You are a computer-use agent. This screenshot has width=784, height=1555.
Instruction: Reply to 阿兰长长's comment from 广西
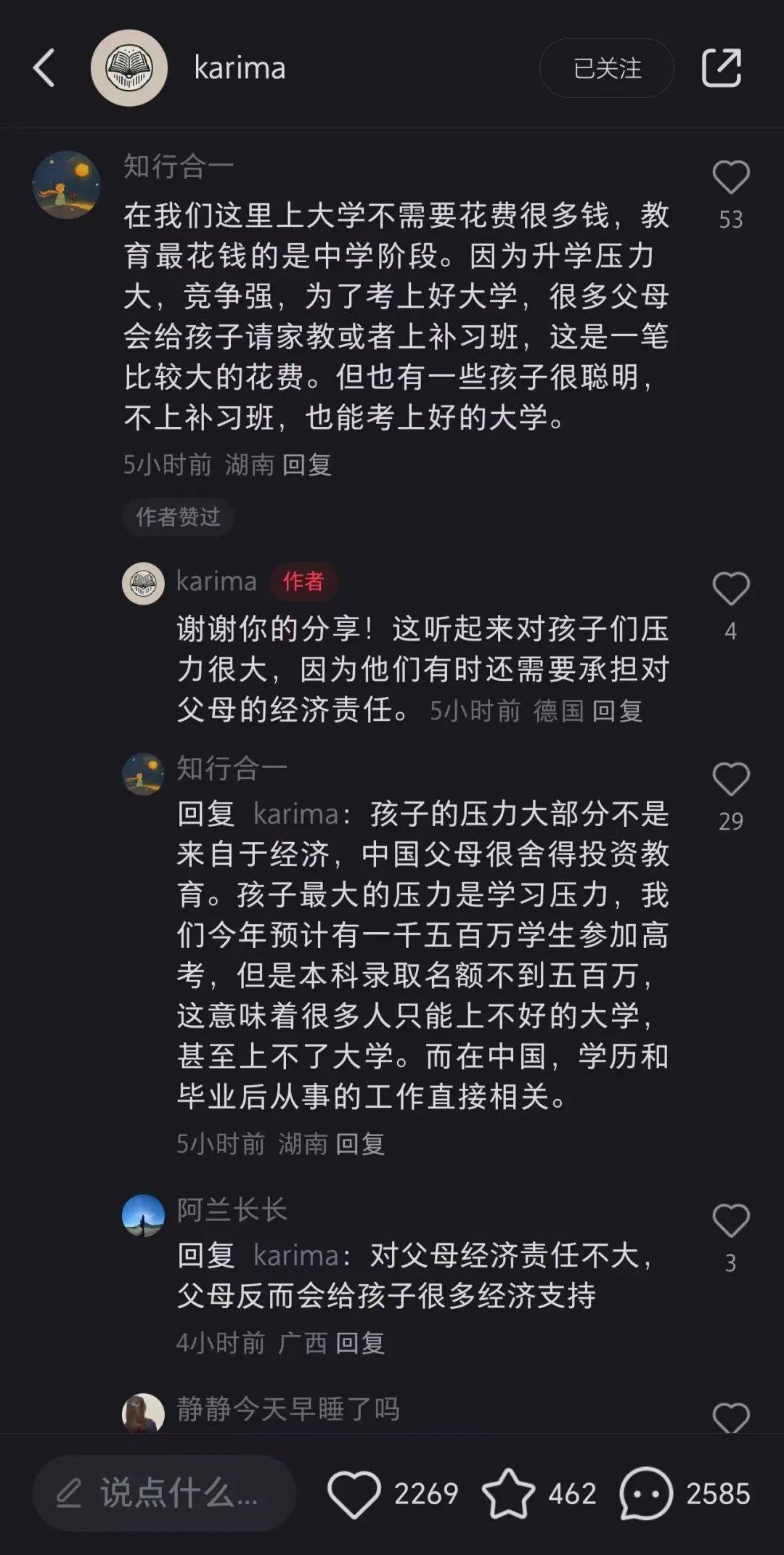(360, 1343)
